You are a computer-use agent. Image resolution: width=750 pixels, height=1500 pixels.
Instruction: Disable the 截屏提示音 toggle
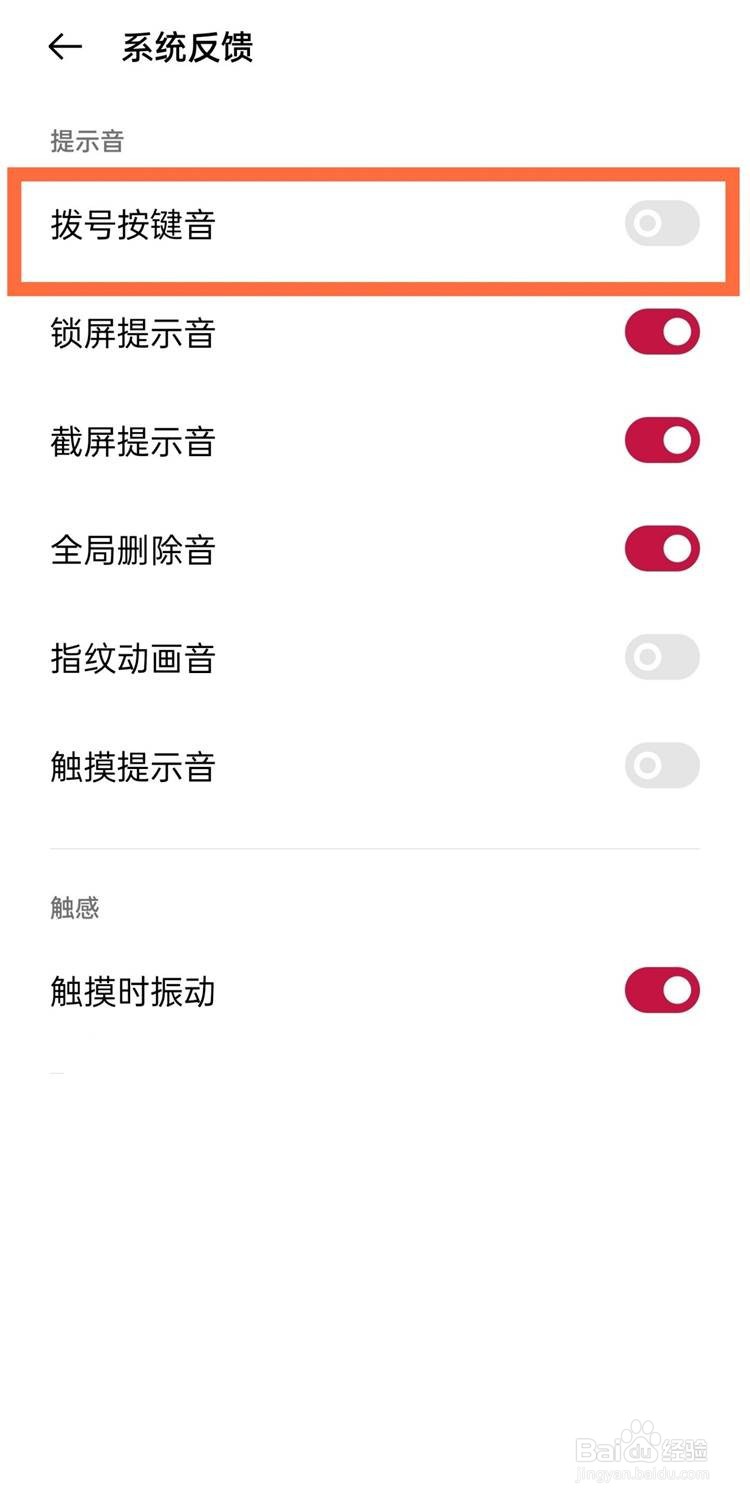pos(661,441)
